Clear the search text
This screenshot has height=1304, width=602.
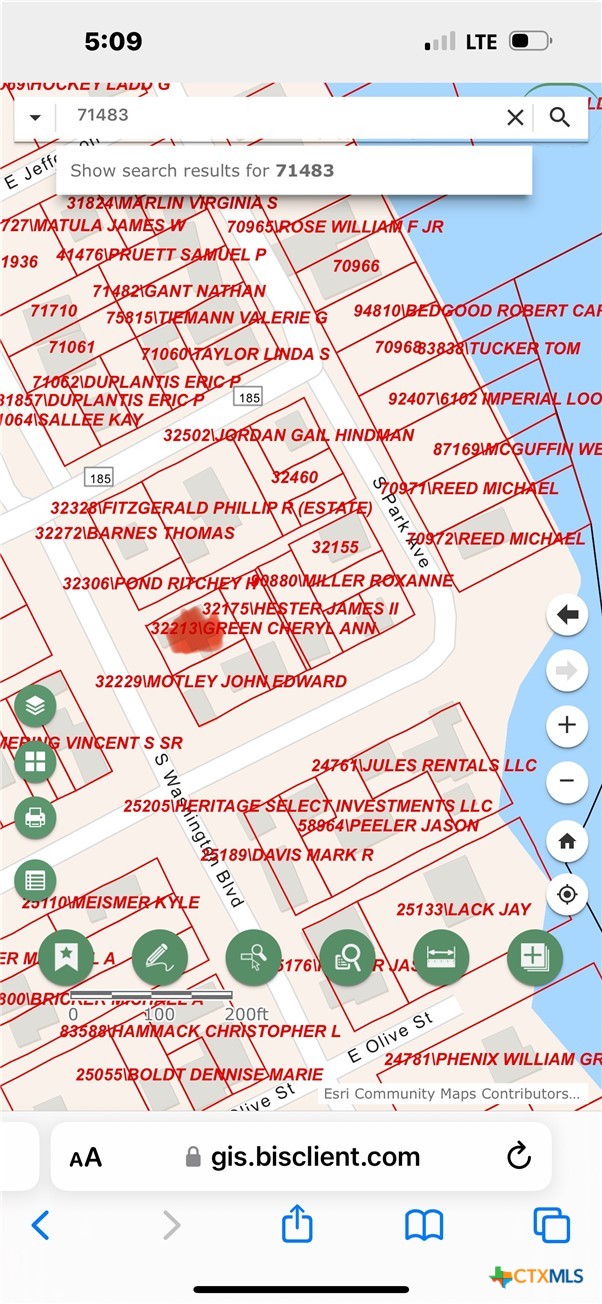pyautogui.click(x=515, y=117)
